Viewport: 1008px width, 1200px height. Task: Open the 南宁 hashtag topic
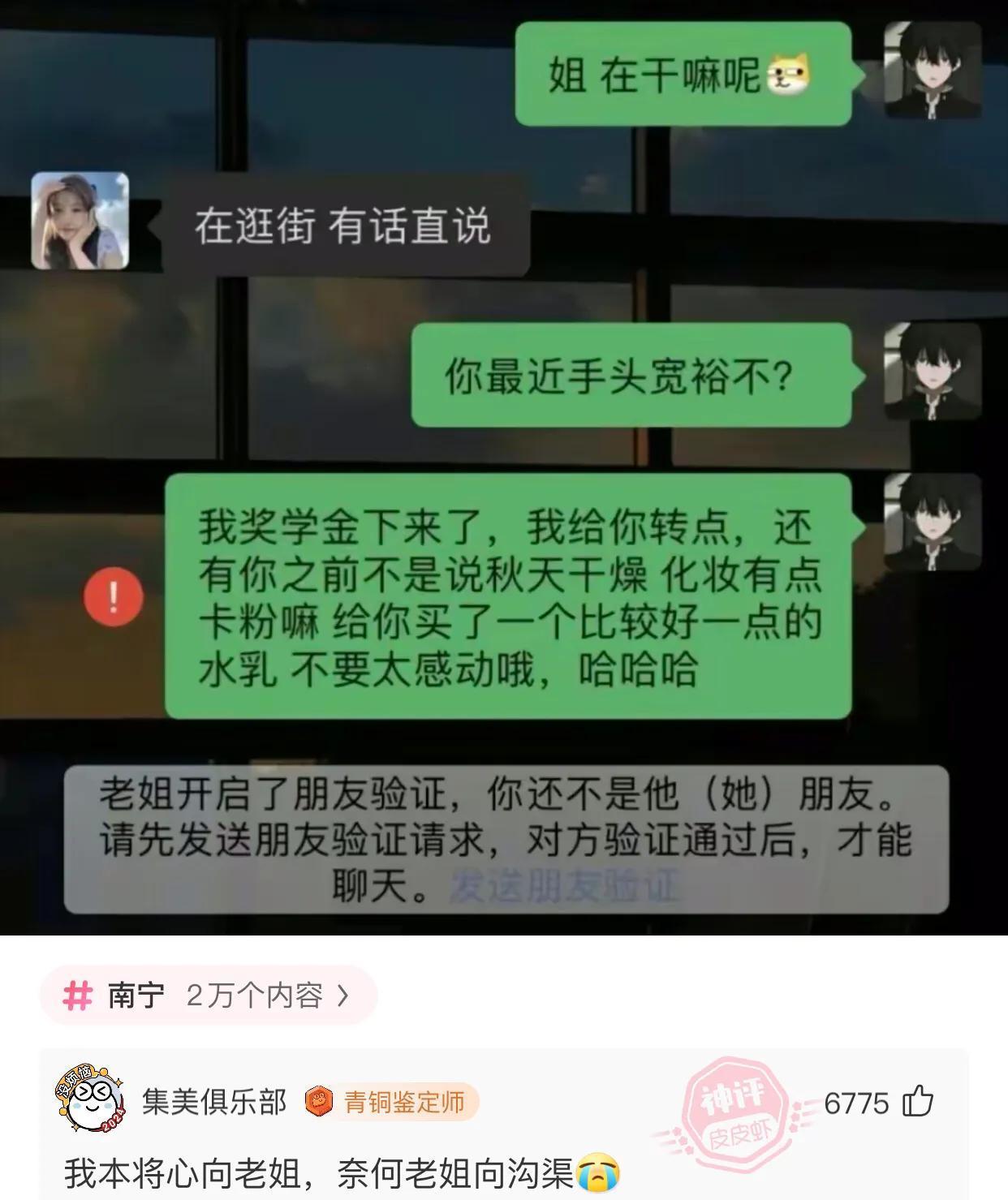pyautogui.click(x=209, y=996)
